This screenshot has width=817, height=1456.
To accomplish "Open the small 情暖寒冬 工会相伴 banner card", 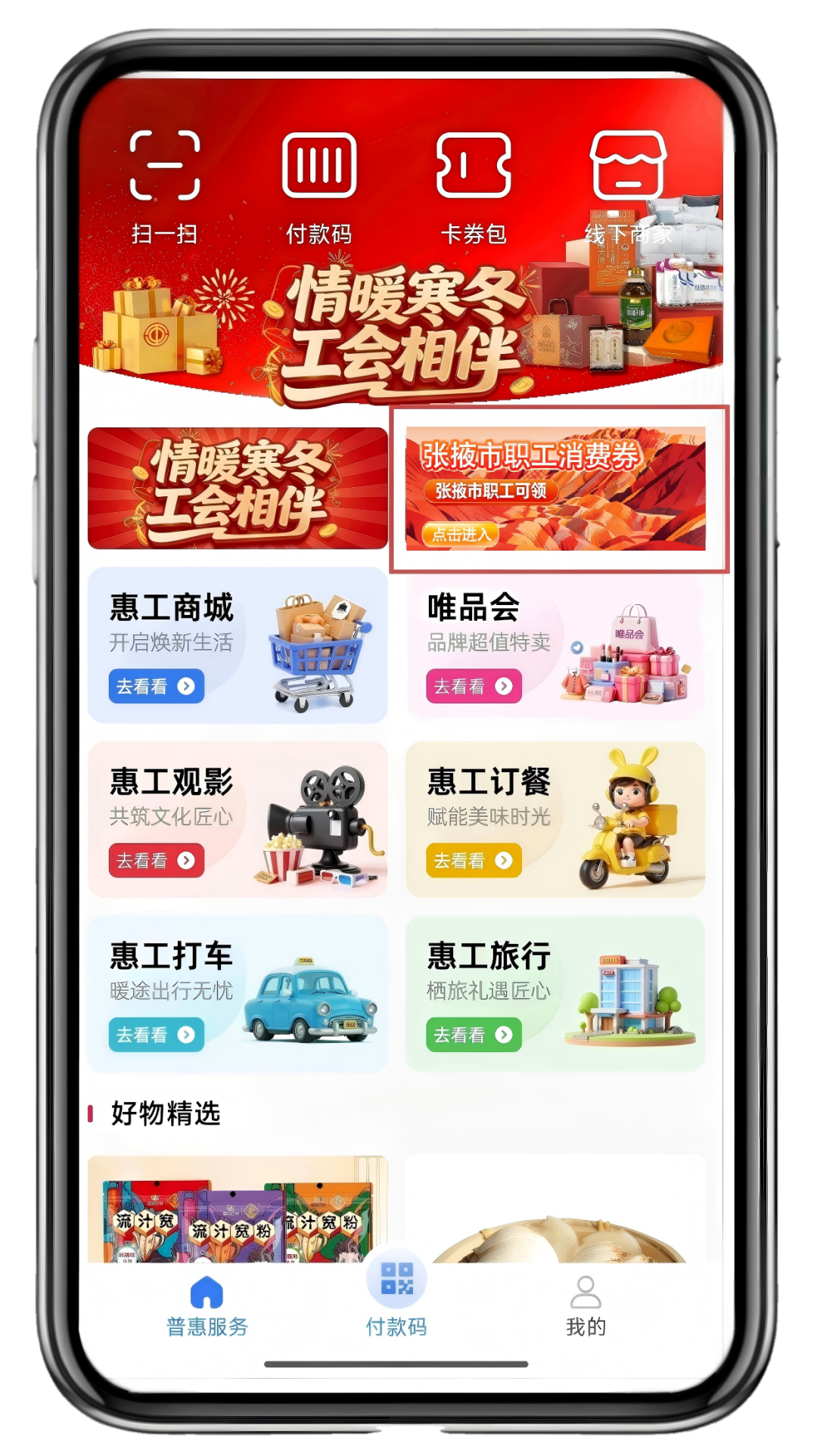I will 238,488.
